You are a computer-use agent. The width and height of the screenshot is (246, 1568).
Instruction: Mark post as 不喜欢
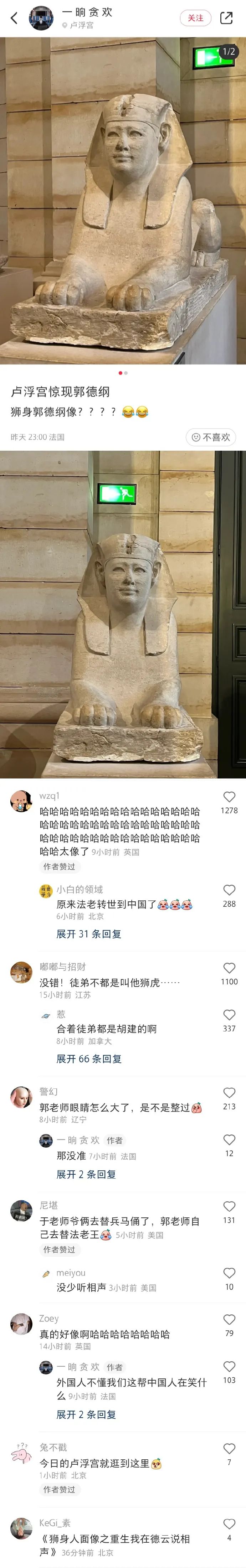(211, 437)
